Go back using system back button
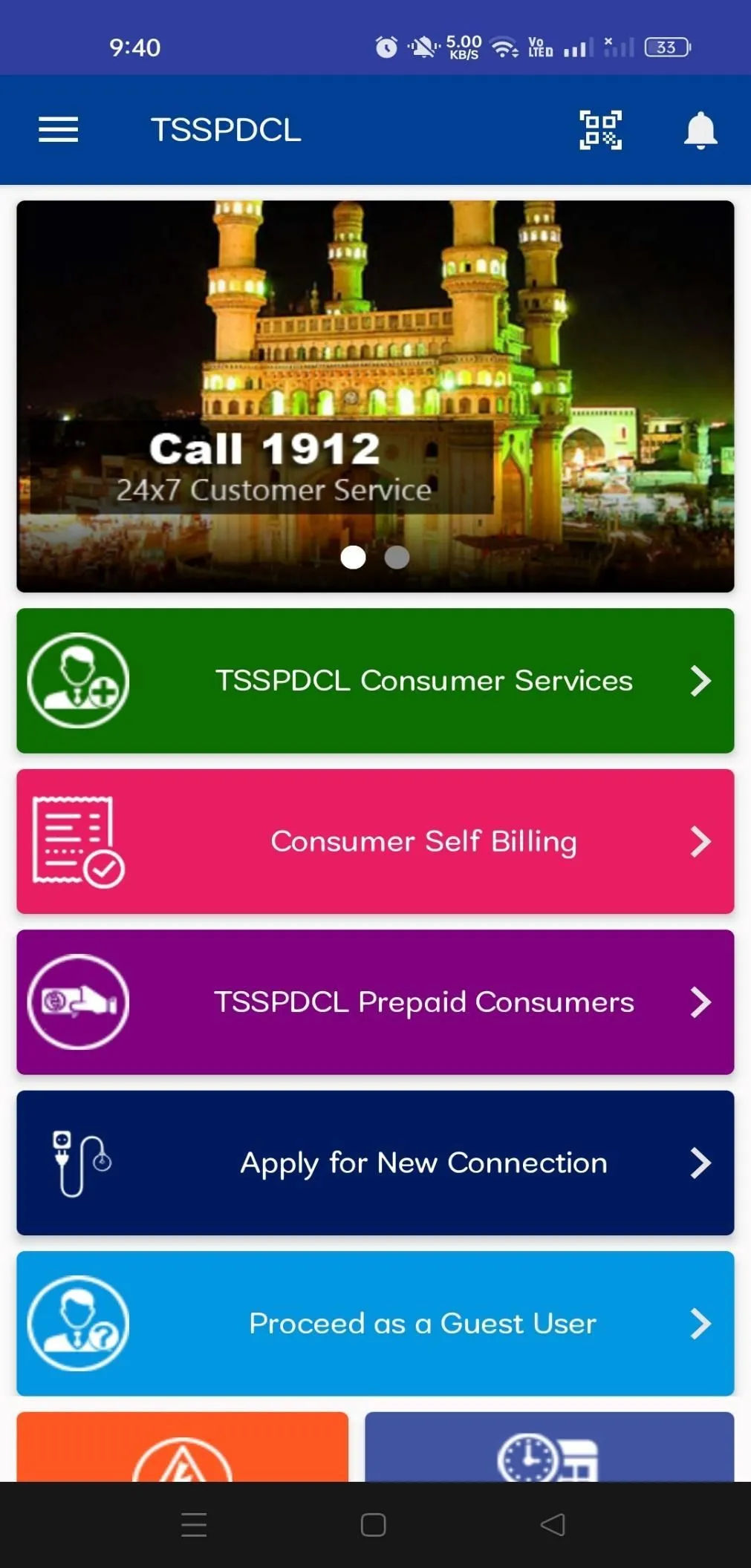The width and height of the screenshot is (751, 1568). tap(553, 1525)
